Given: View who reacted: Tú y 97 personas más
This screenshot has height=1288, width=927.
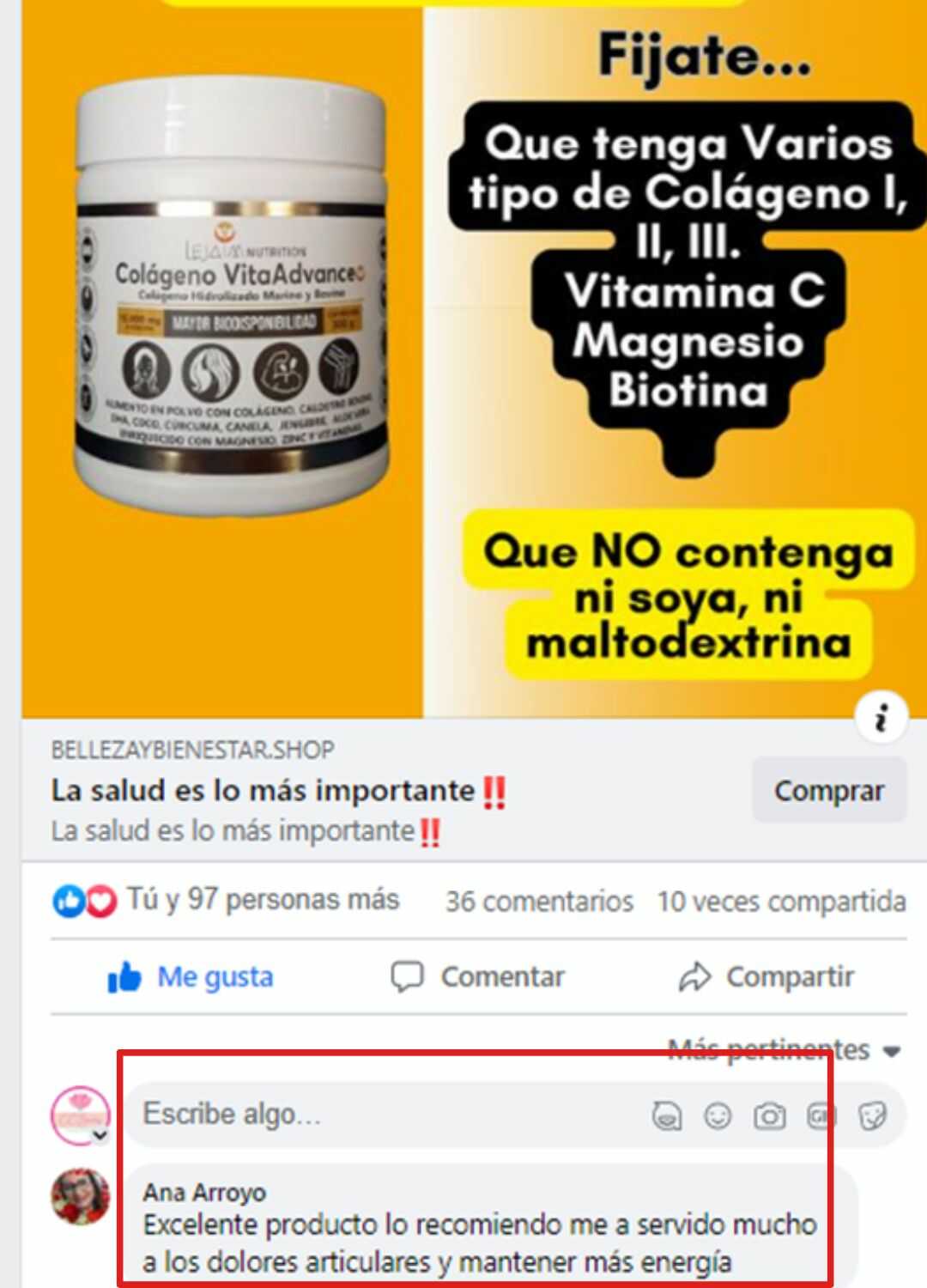Looking at the screenshot, I should tap(262, 900).
